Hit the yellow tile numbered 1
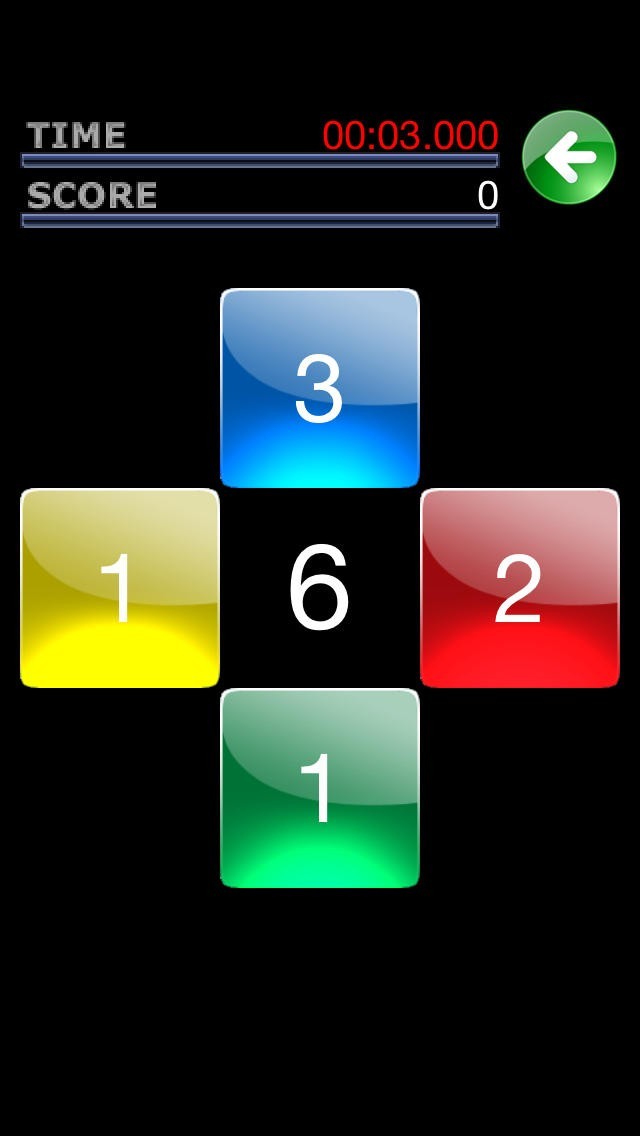640x1136 pixels. coord(120,588)
